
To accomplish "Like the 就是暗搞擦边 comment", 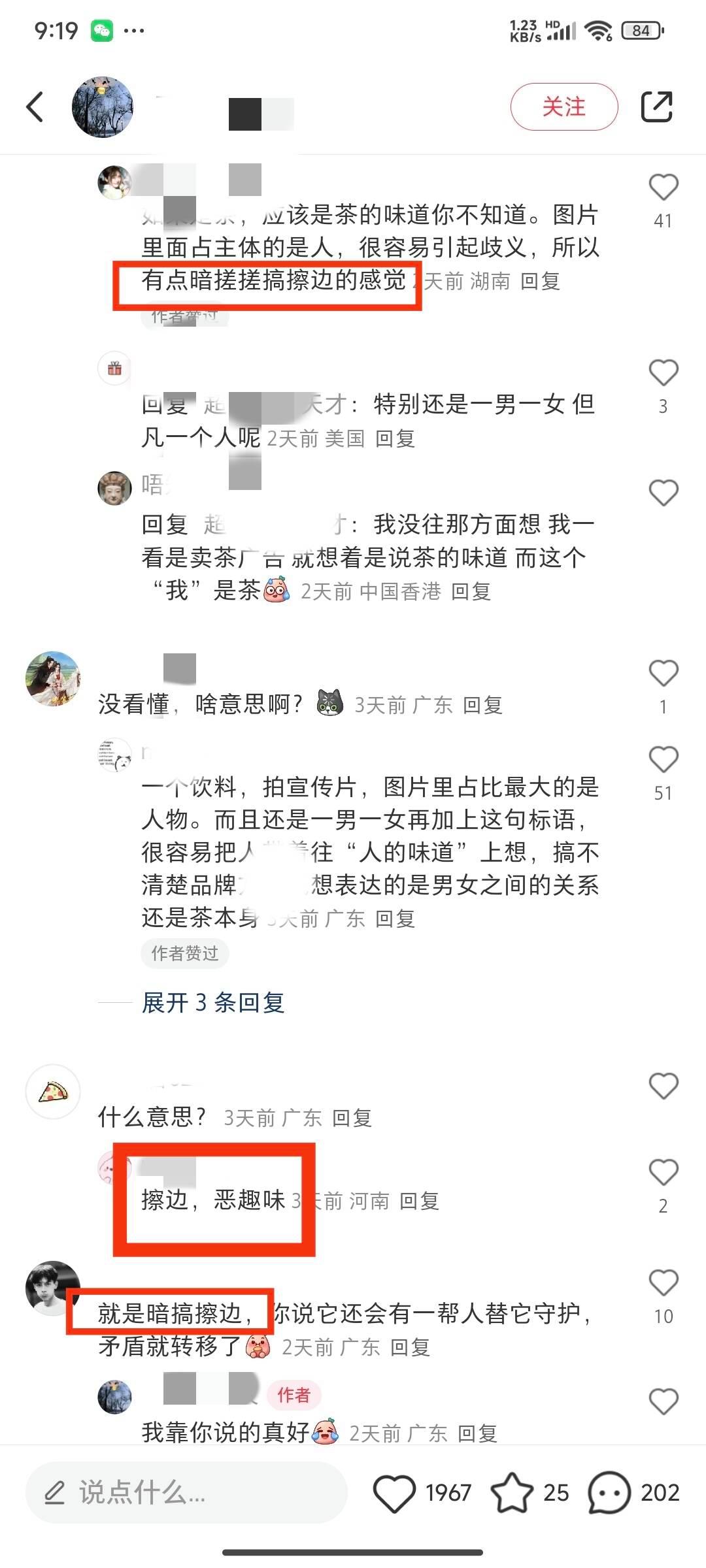I will [663, 1283].
